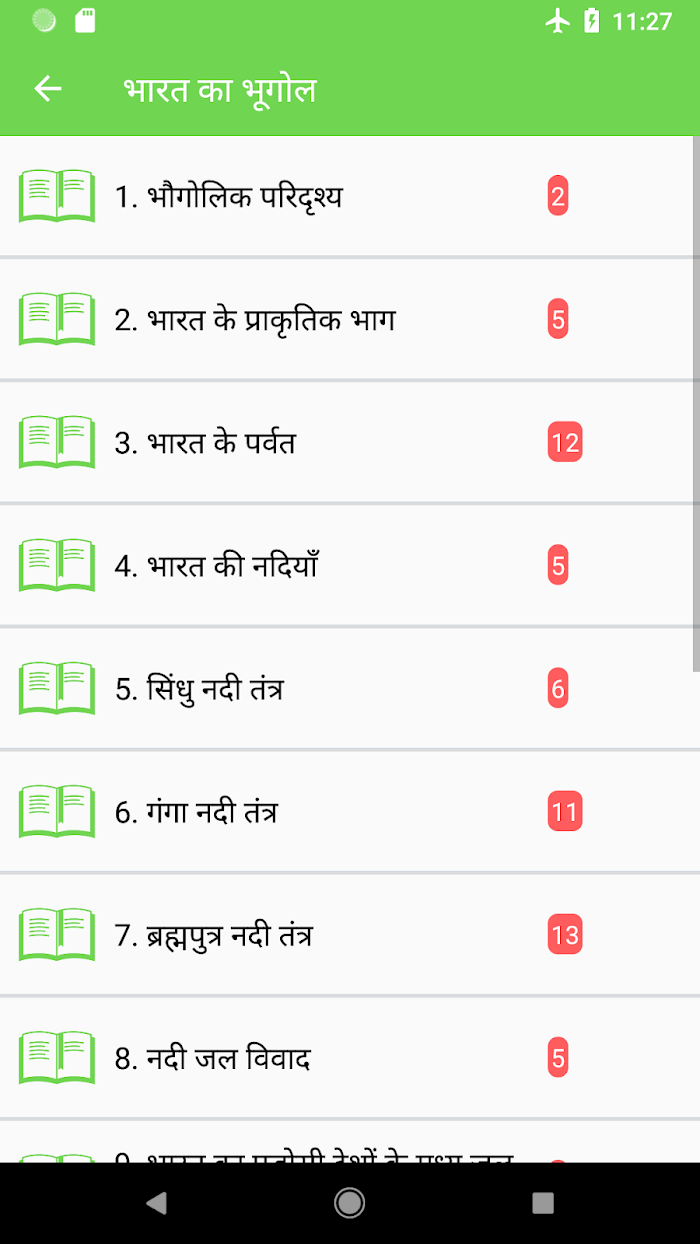Open chapter 8. नदी जल विवाद

click(x=346, y=1057)
